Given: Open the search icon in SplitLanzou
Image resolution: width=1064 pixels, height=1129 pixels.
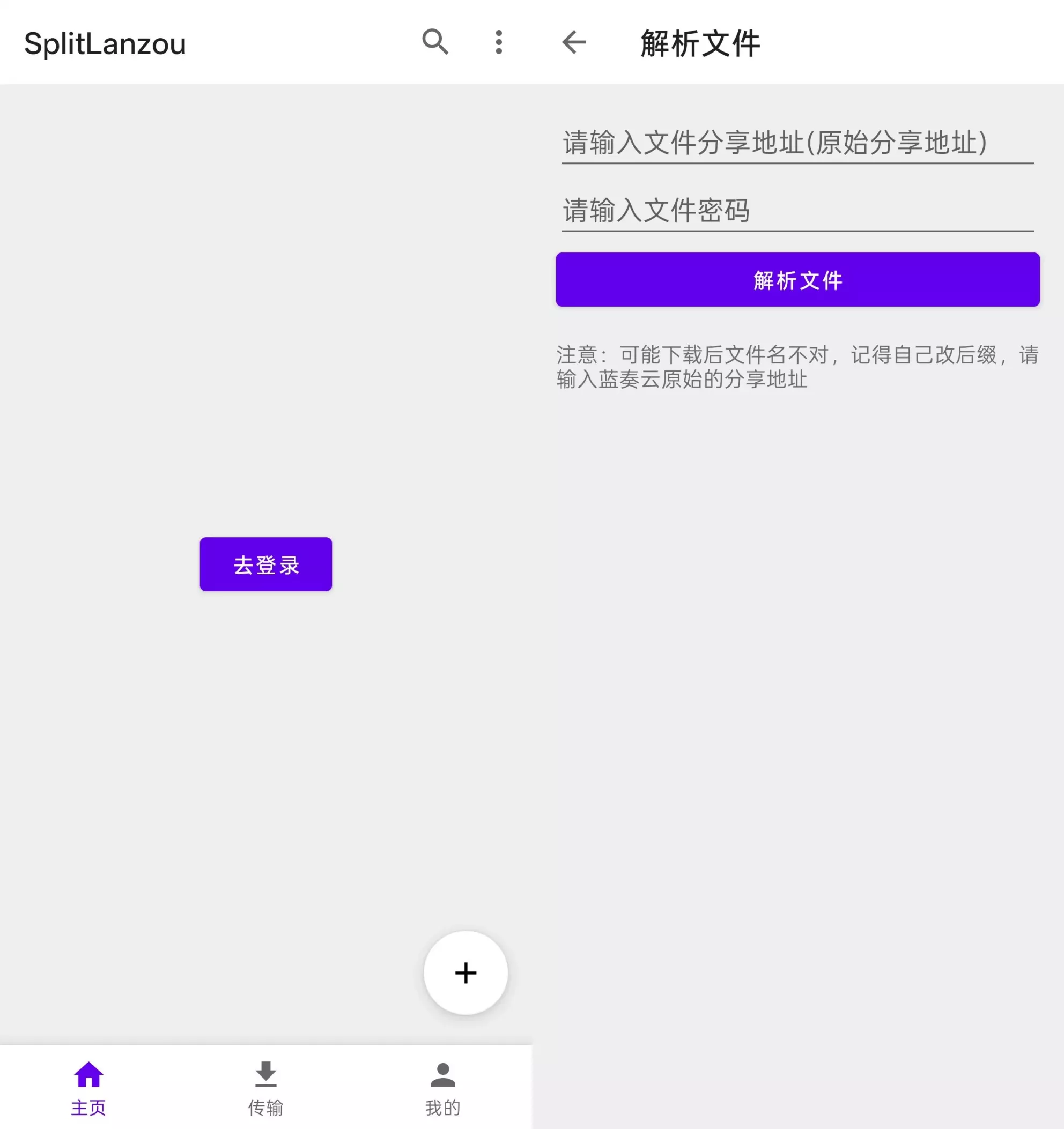Looking at the screenshot, I should tap(435, 42).
